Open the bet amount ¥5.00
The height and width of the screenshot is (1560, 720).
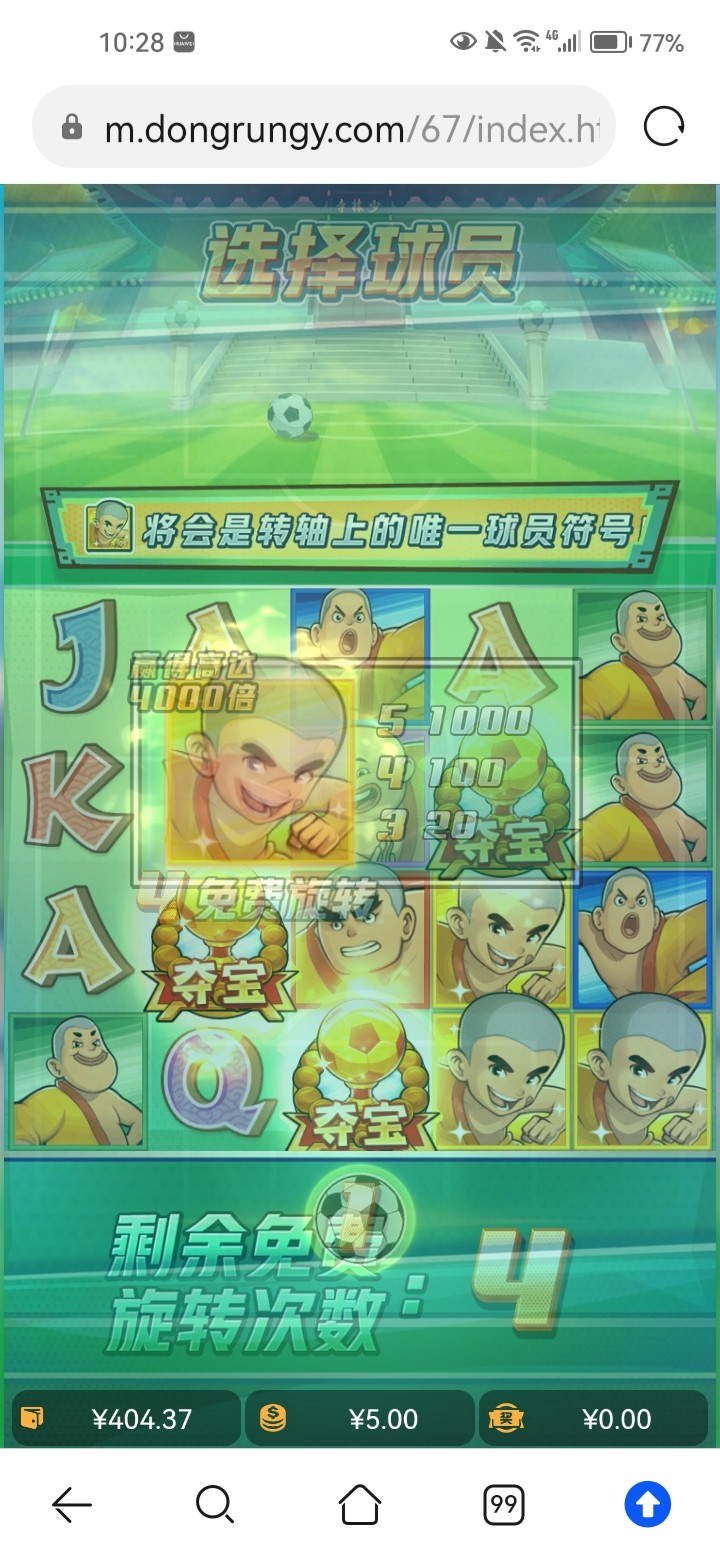(360, 1419)
